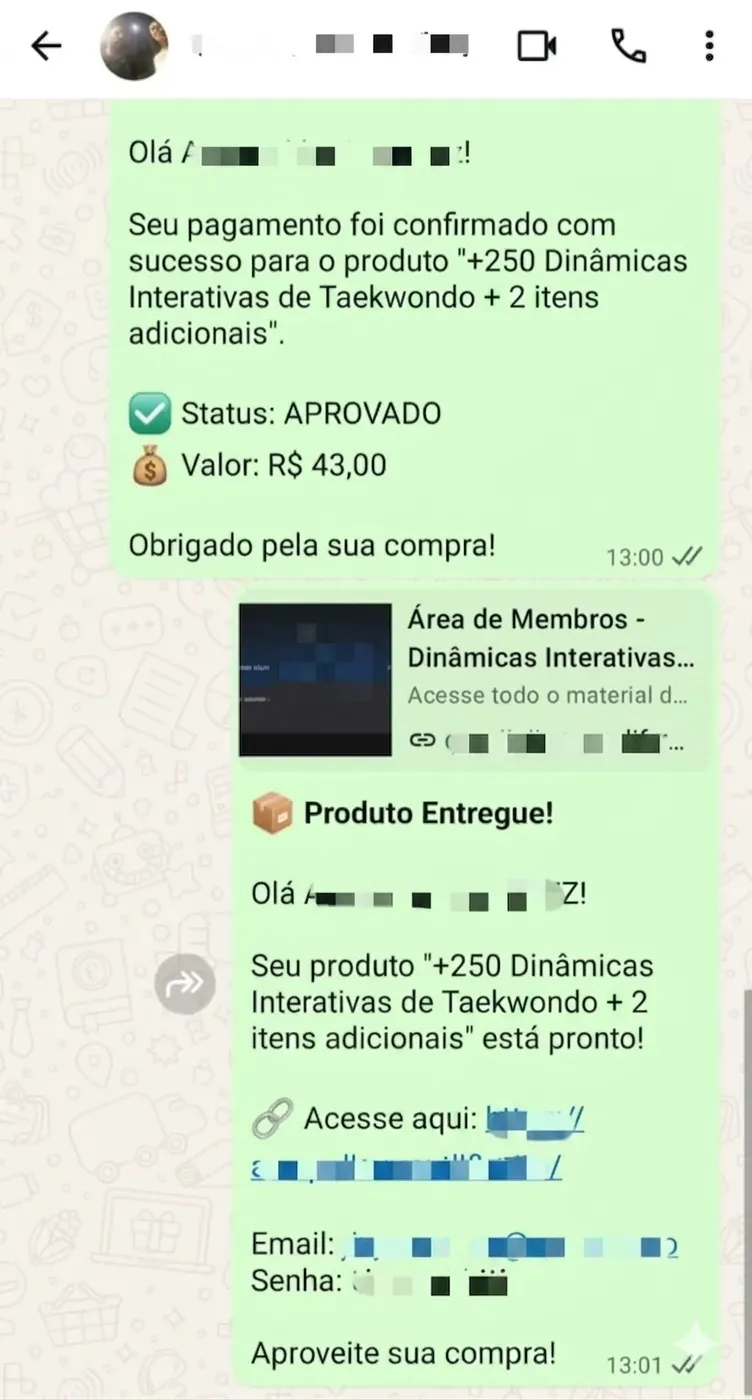752x1400 pixels.
Task: Tap the forward arrow next to the message
Action: point(186,983)
